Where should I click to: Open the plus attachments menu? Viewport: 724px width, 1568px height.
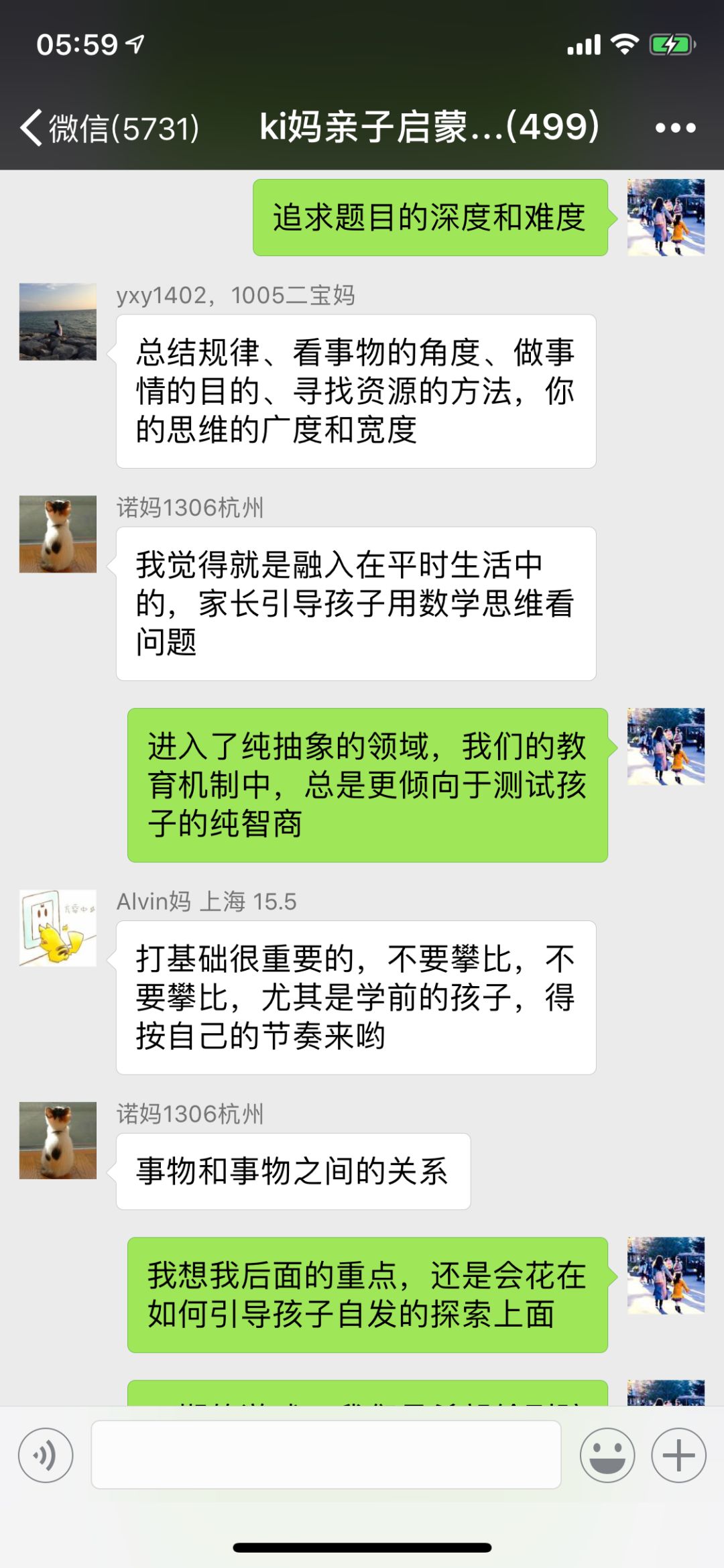(x=678, y=1455)
